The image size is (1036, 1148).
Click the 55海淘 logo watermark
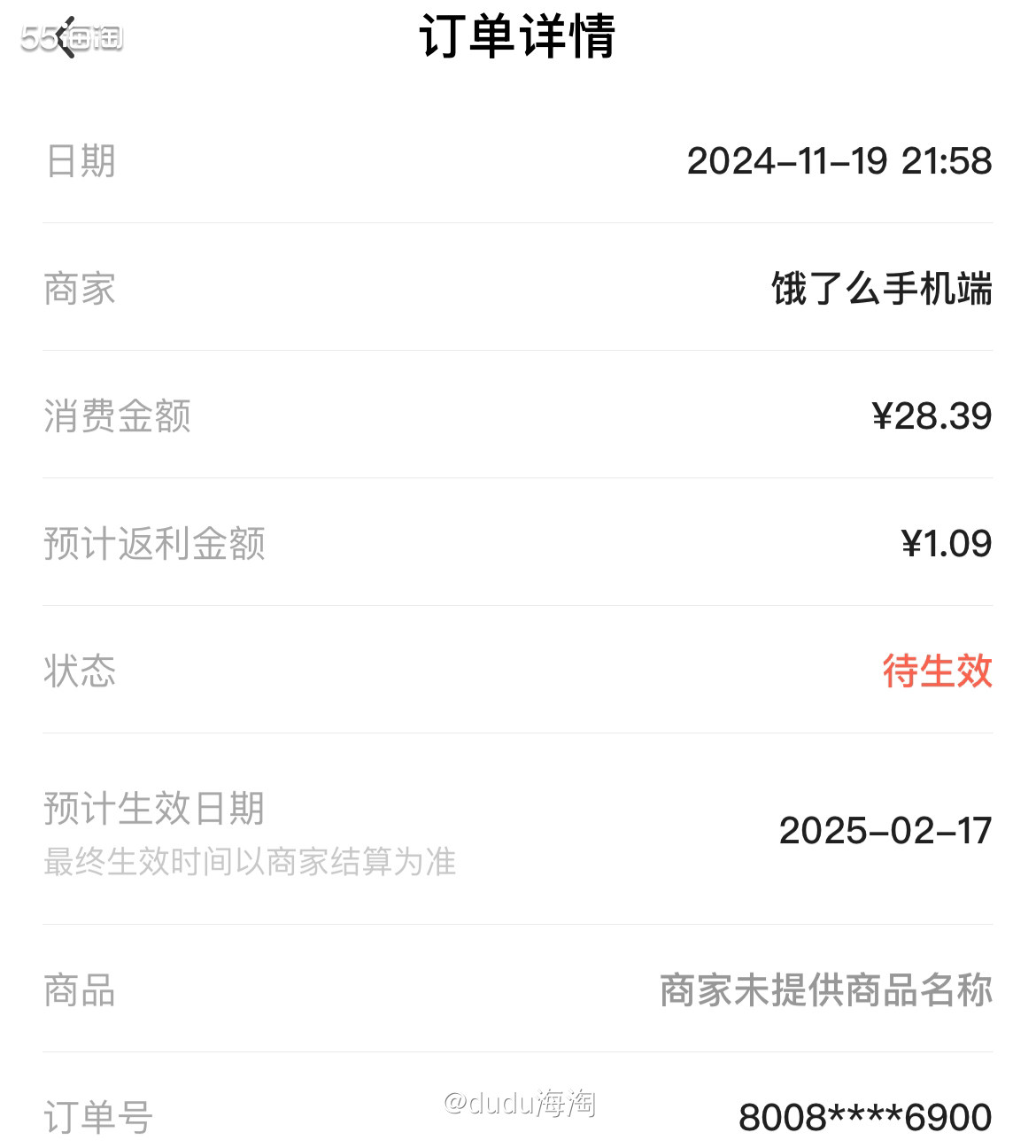pos(71,39)
